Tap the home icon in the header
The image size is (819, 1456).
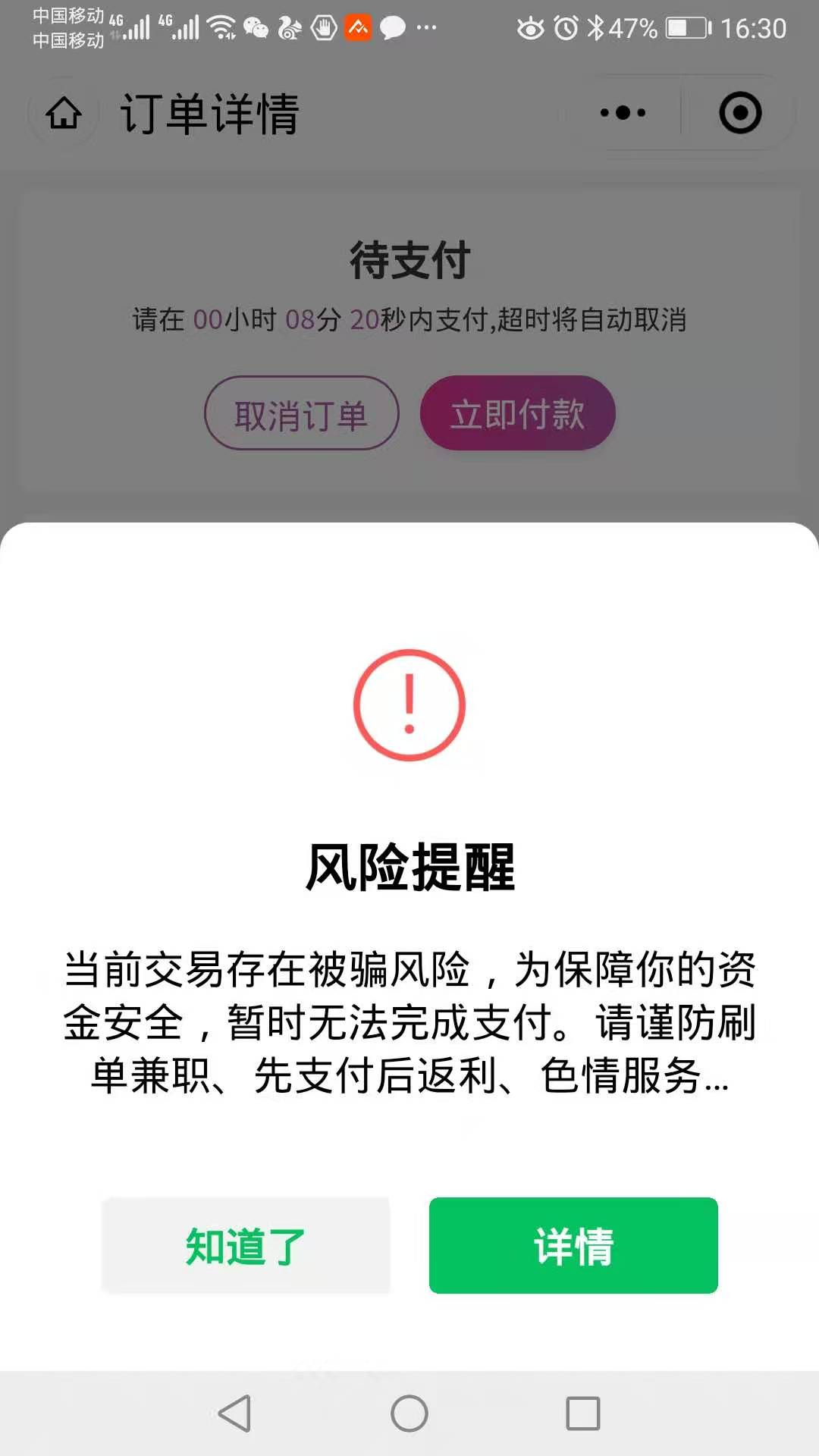64,114
